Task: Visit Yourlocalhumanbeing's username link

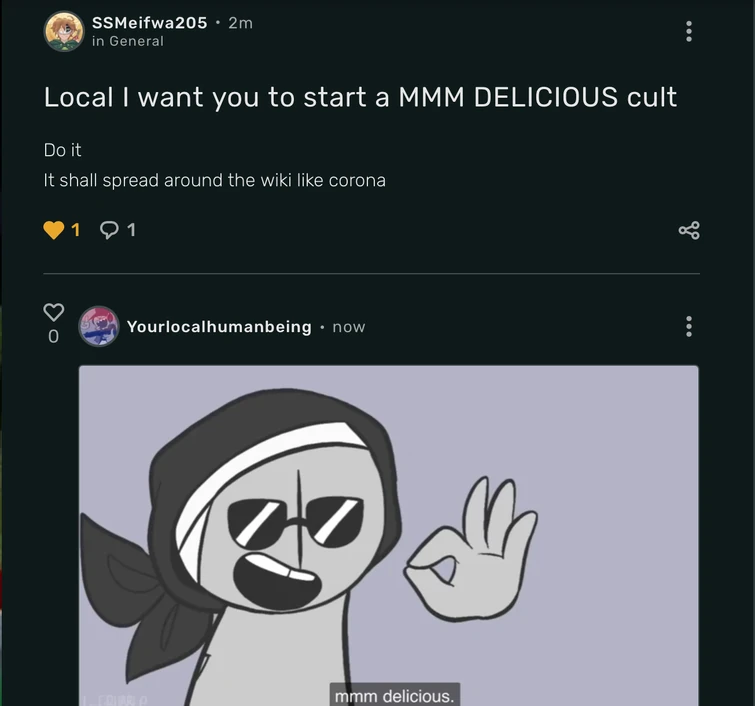Action: click(x=219, y=327)
